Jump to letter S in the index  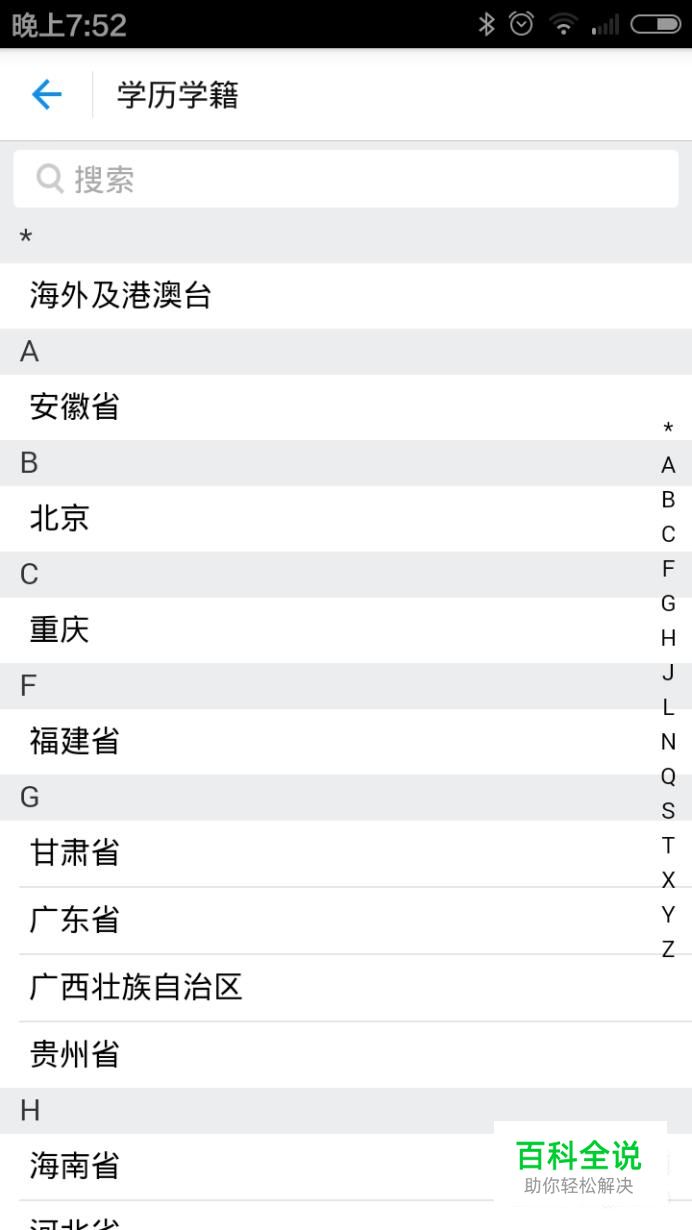coord(668,811)
